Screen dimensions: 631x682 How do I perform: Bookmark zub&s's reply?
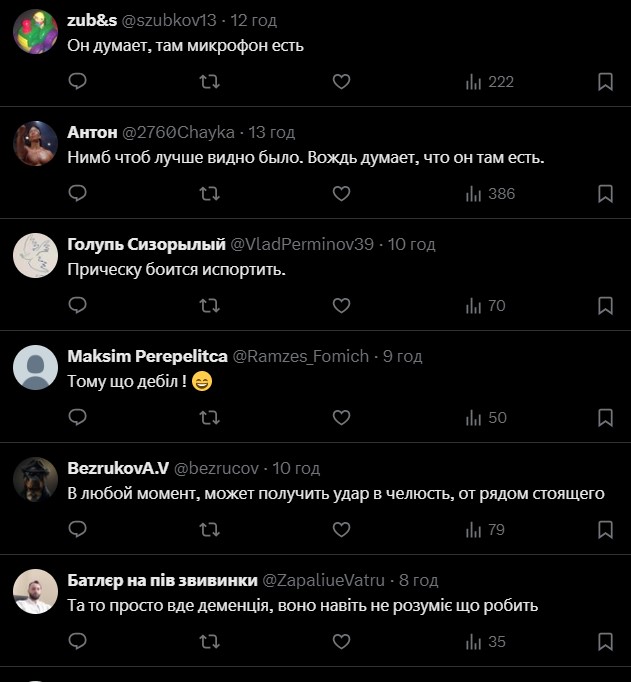605,82
